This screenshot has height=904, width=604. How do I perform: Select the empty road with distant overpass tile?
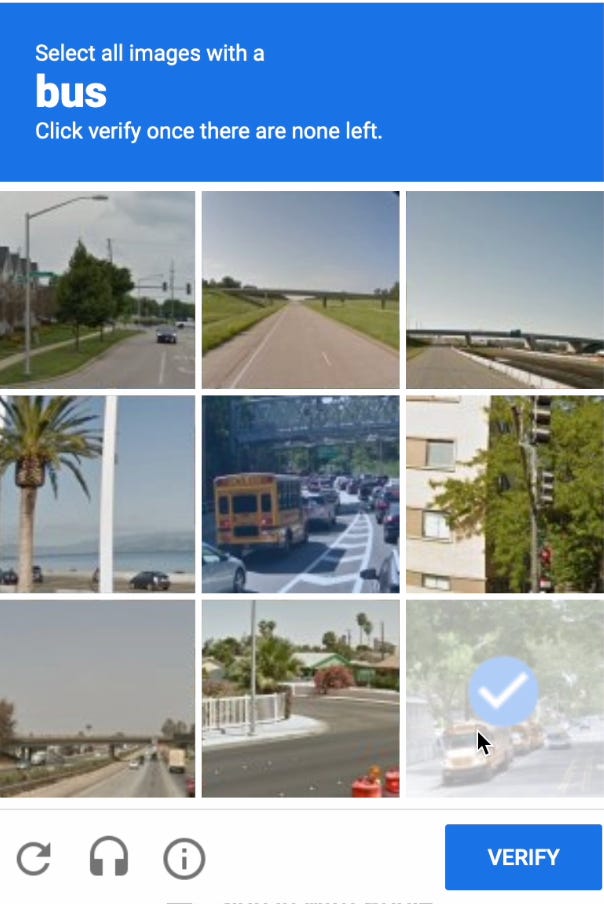click(300, 290)
